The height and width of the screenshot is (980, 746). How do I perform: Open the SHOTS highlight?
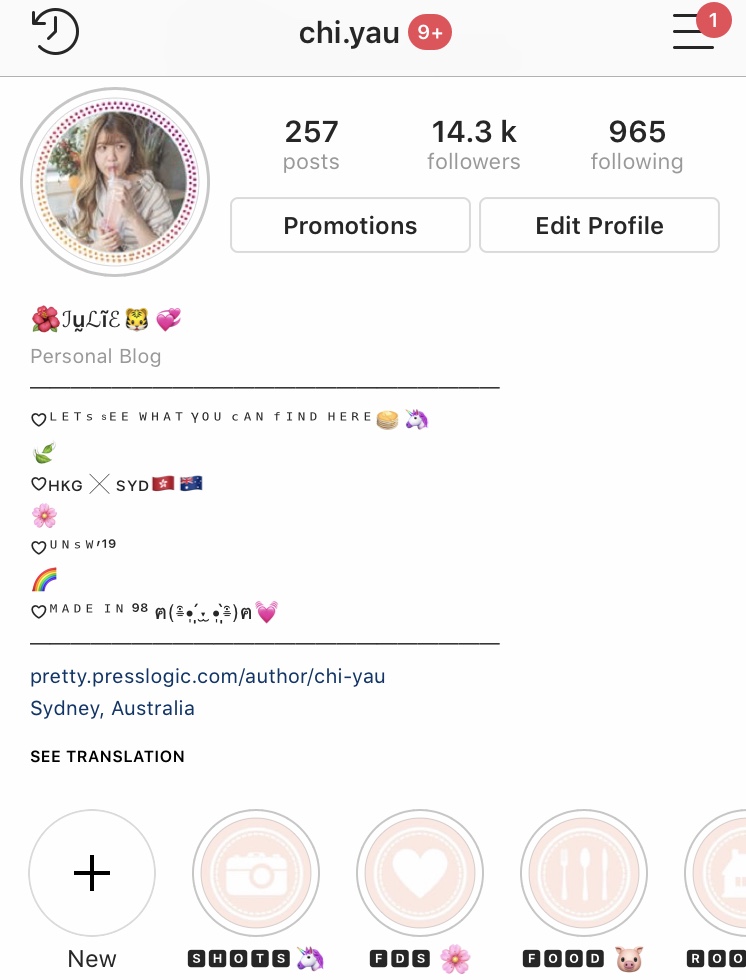256,873
